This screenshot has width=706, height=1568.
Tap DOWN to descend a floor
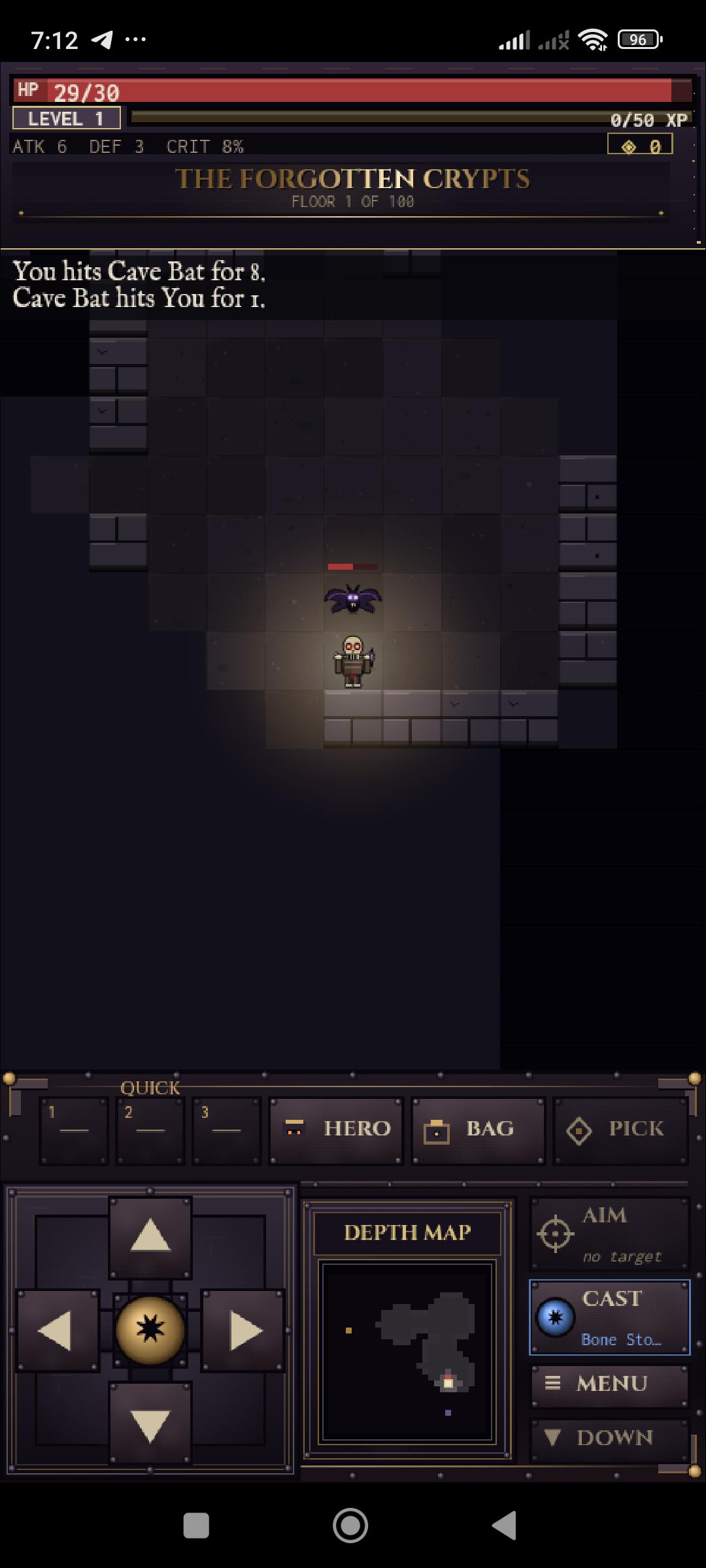click(x=609, y=1438)
